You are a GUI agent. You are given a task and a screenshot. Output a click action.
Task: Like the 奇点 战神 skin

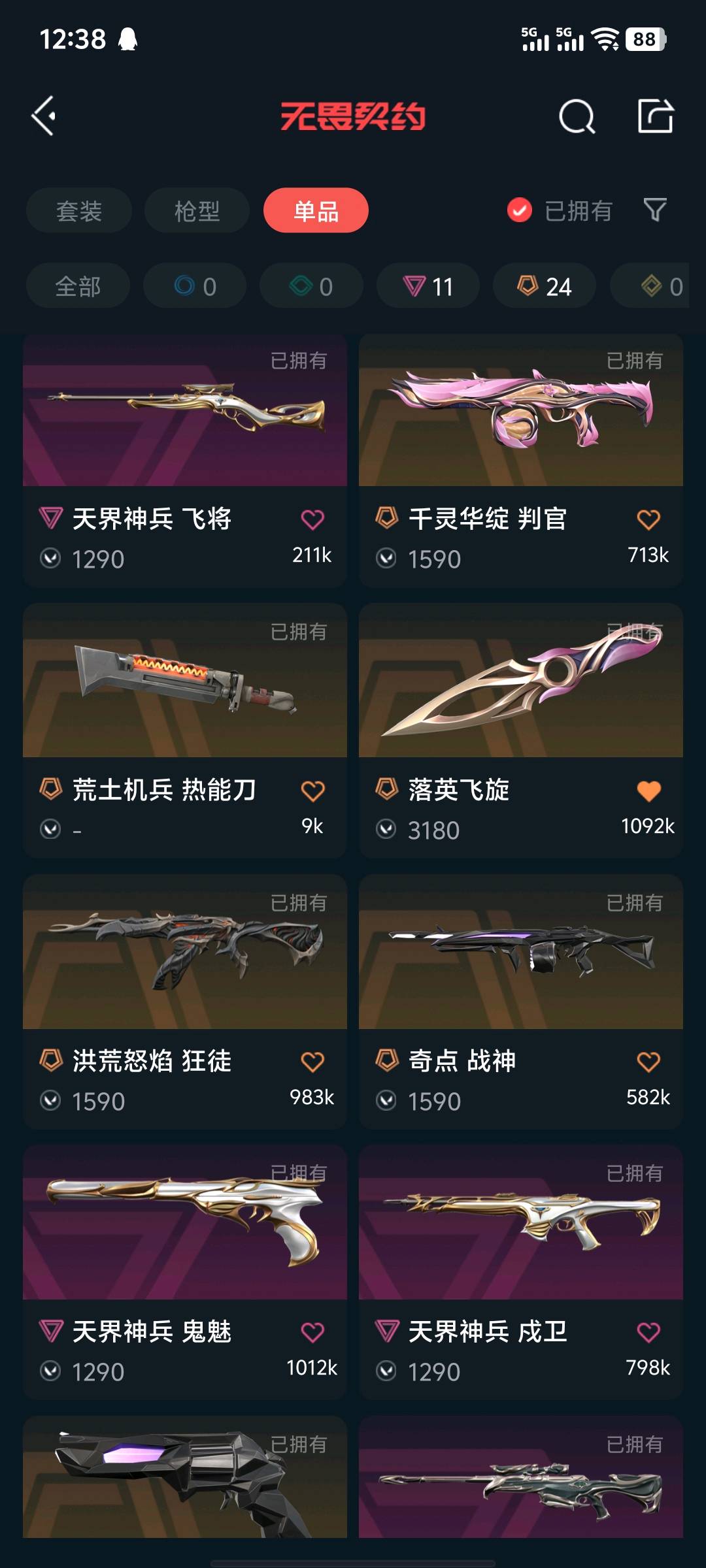tap(648, 1062)
